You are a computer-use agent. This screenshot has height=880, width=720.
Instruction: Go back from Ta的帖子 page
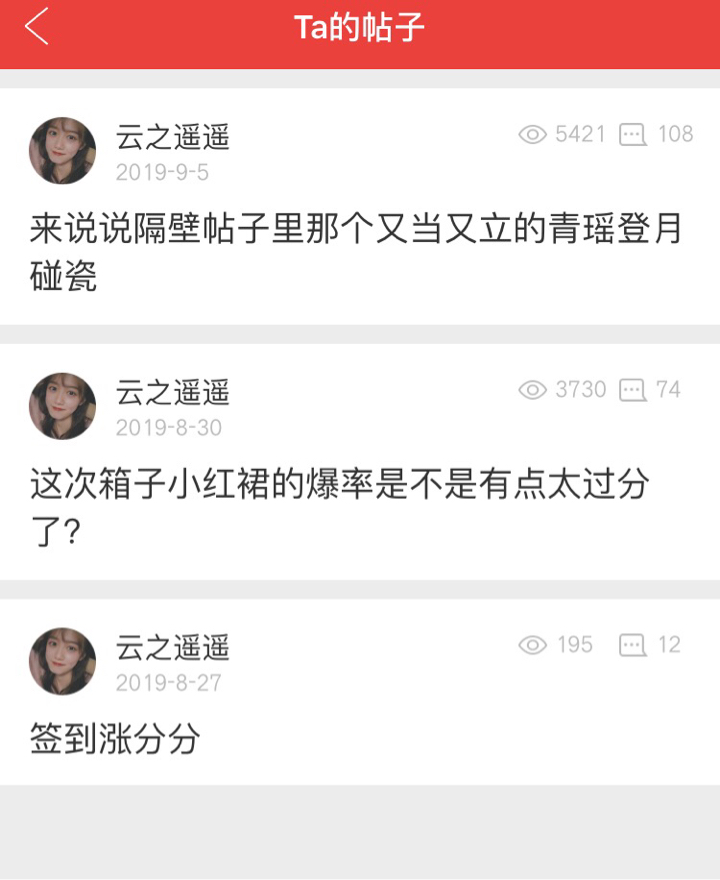tap(37, 28)
